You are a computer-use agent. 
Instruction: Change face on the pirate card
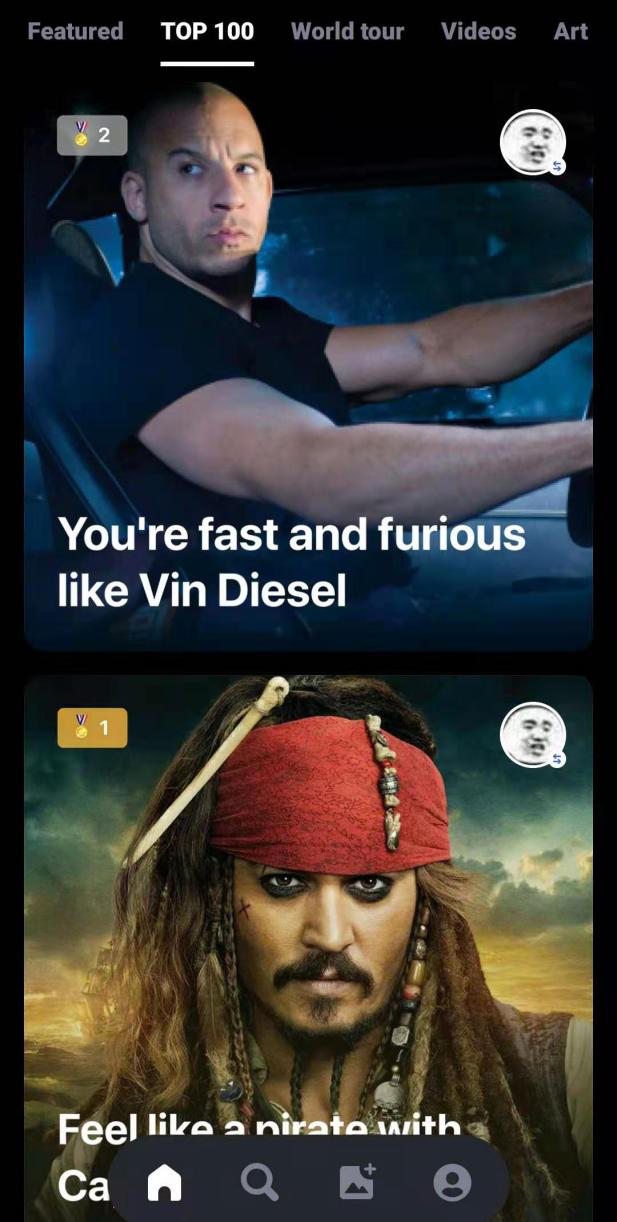point(533,735)
